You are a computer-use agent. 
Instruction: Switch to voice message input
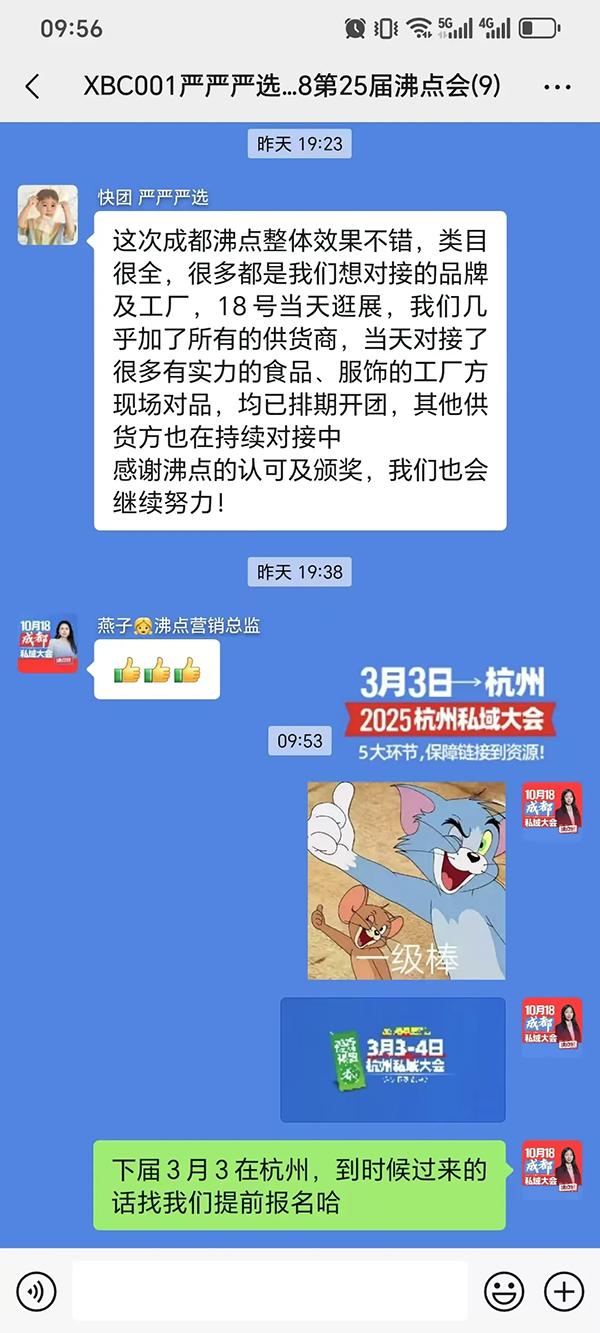(36, 1292)
